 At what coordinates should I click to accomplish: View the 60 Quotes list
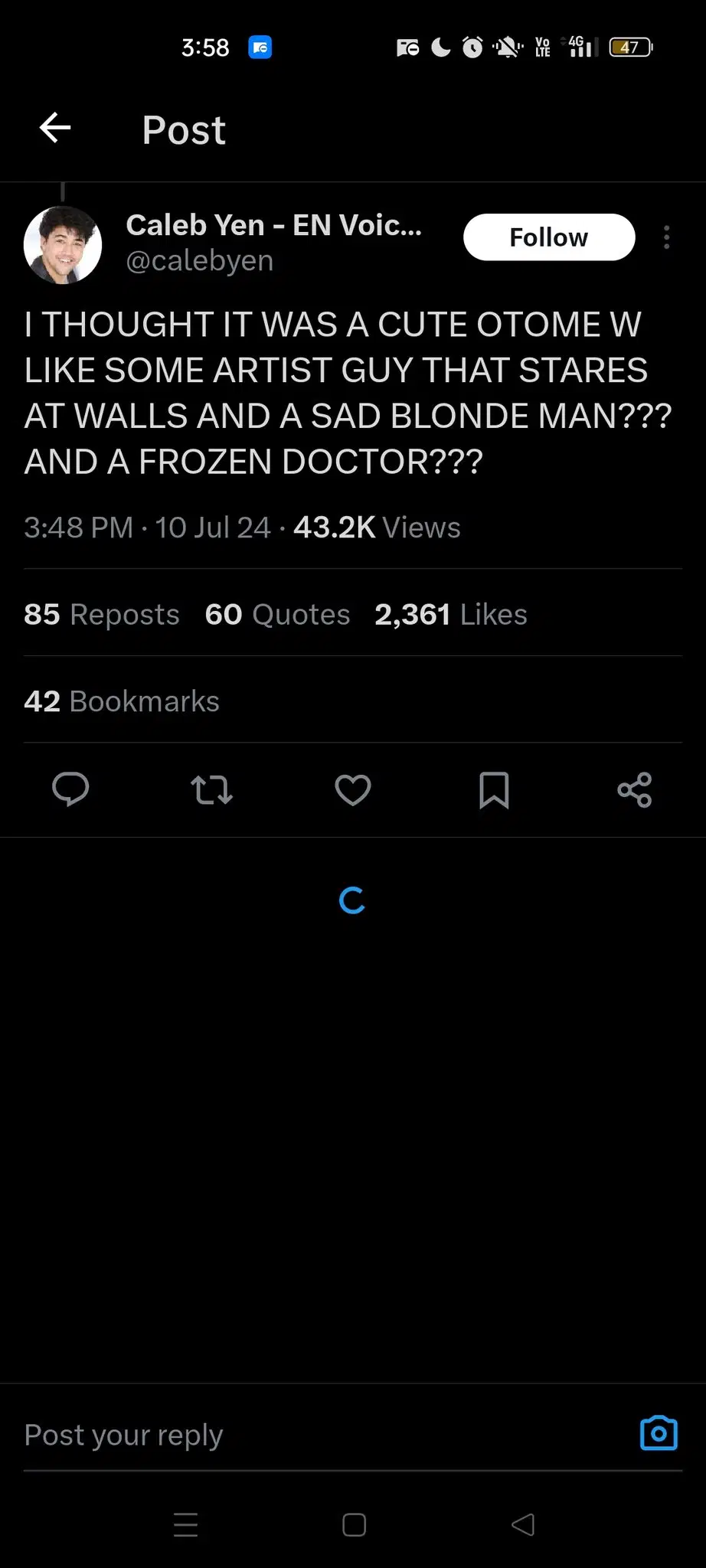277,614
